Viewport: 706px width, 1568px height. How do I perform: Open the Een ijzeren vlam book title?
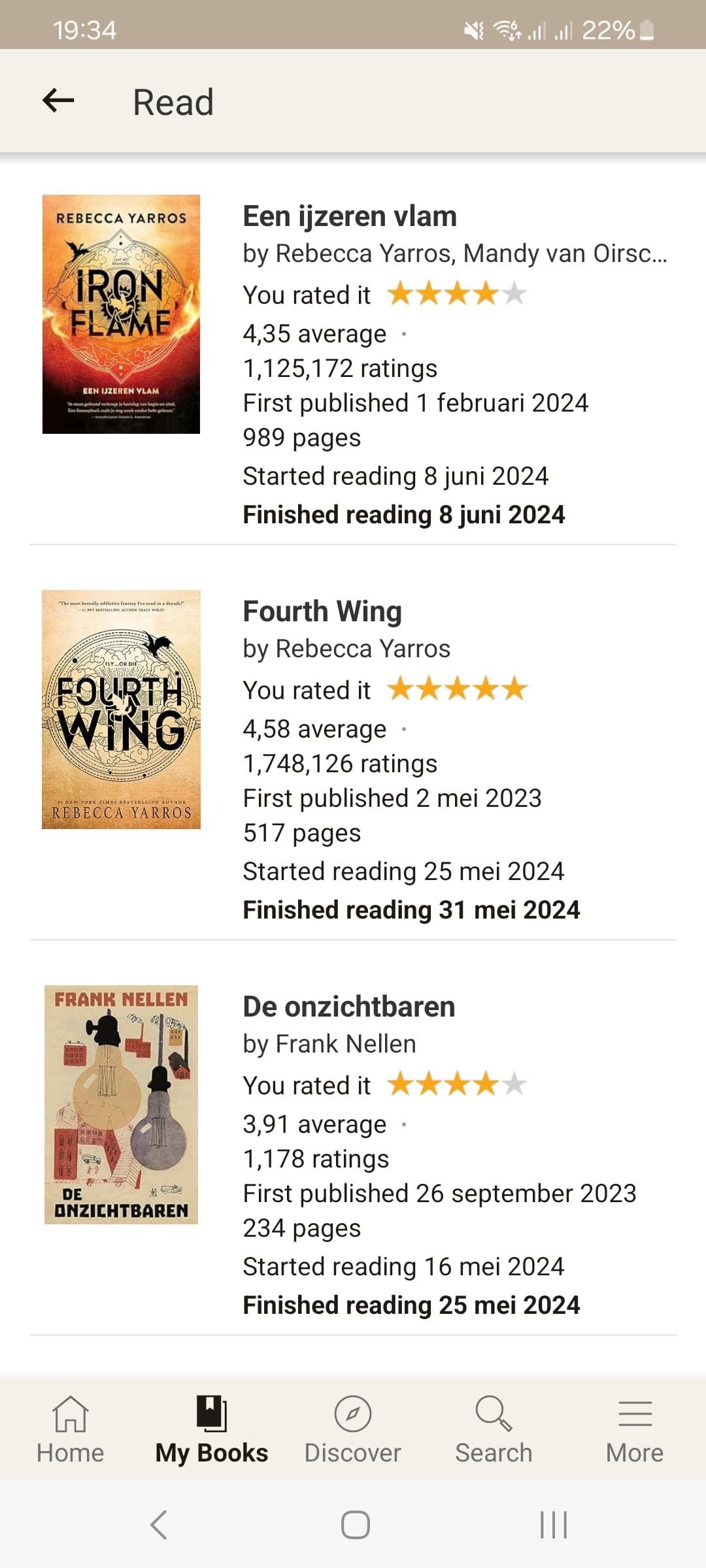tap(350, 216)
